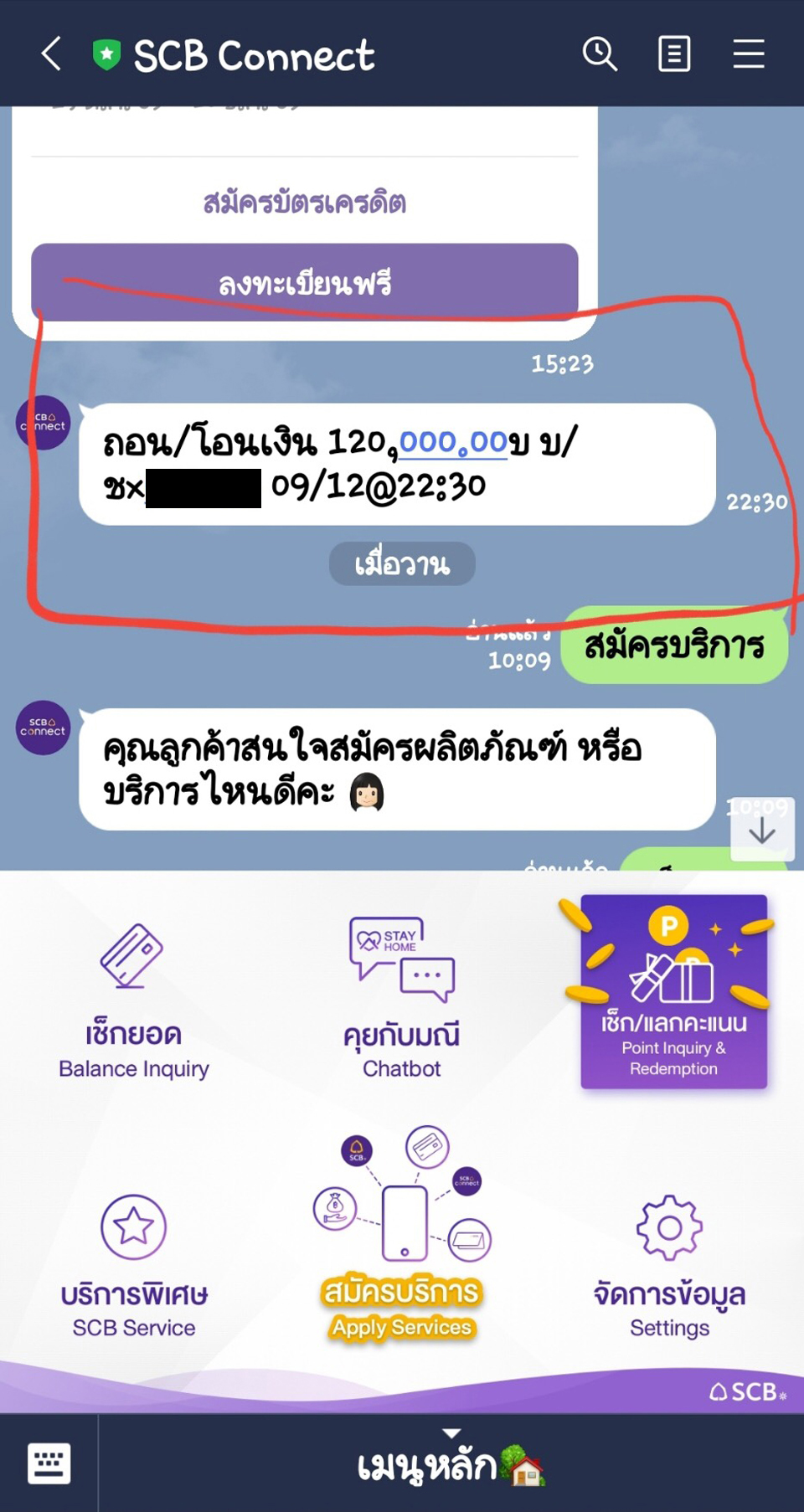804x1512 pixels.
Task: Open the Chatbot tile
Action: [402, 1000]
